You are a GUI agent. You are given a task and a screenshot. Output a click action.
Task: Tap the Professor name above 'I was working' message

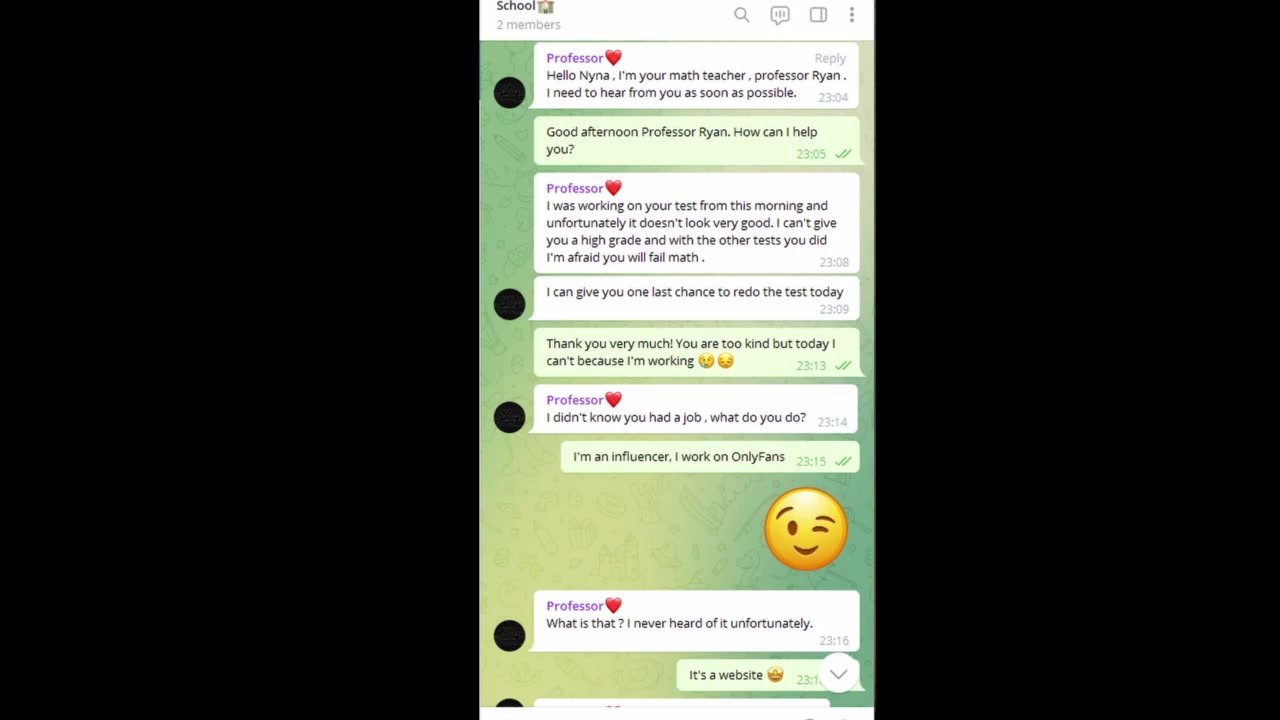click(x=575, y=188)
